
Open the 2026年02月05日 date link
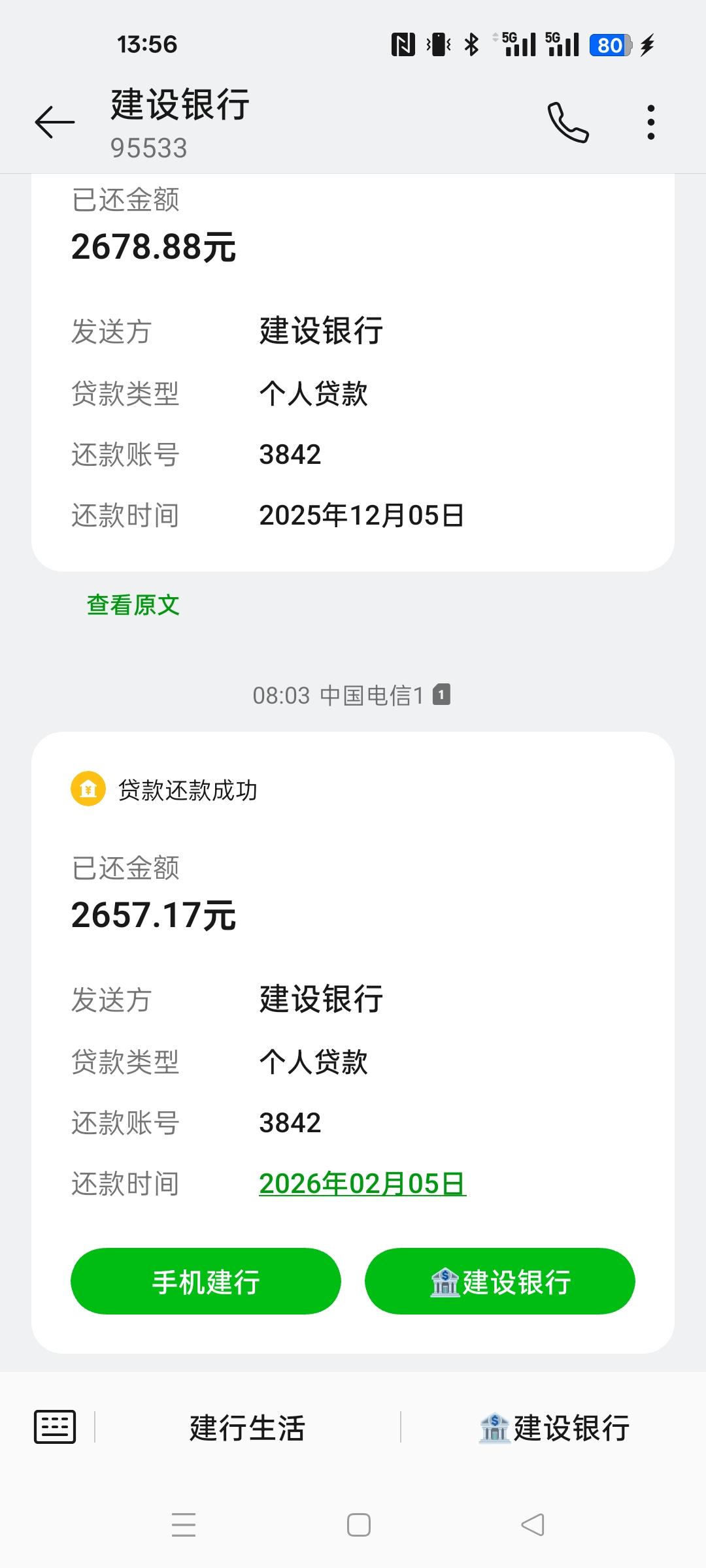pyautogui.click(x=361, y=1181)
